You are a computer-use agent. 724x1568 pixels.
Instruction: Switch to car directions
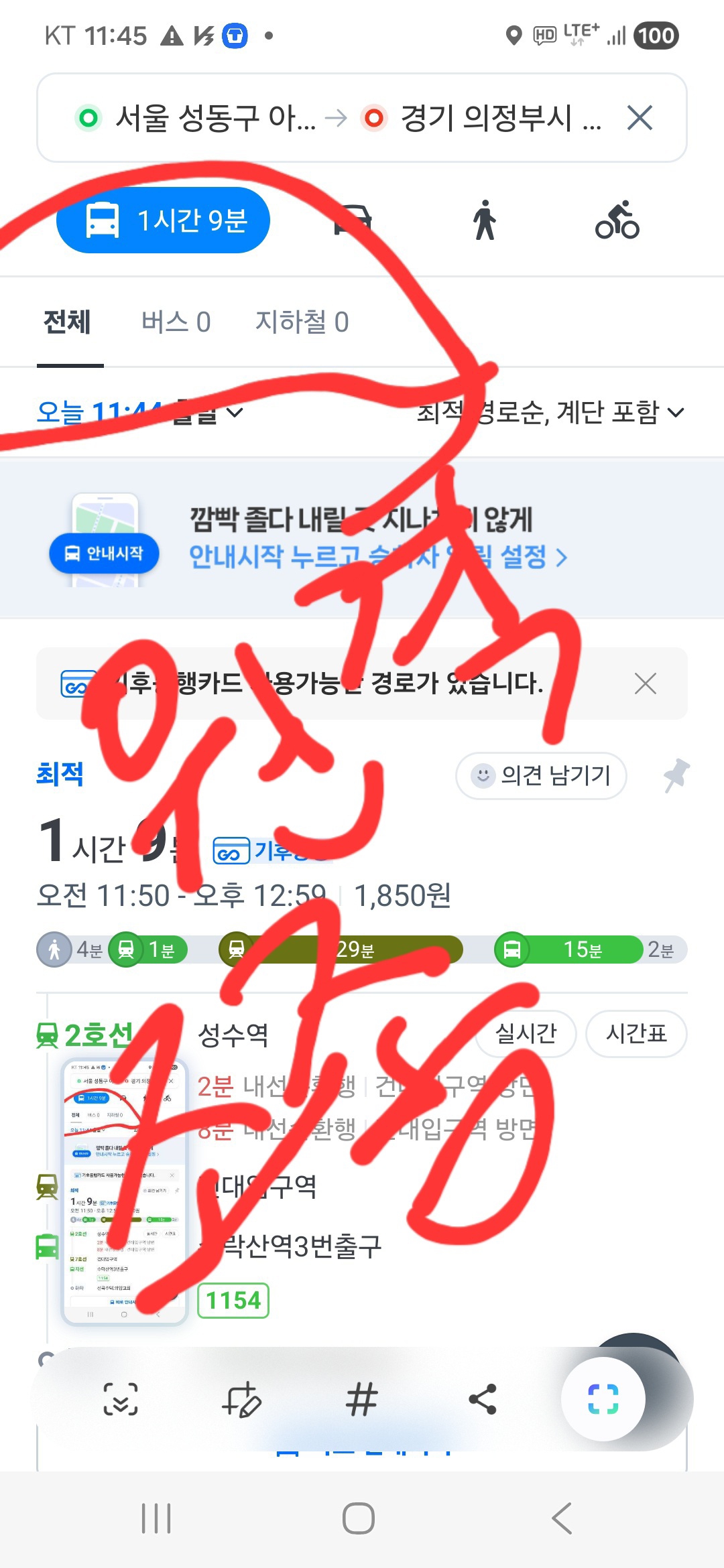coord(353,220)
